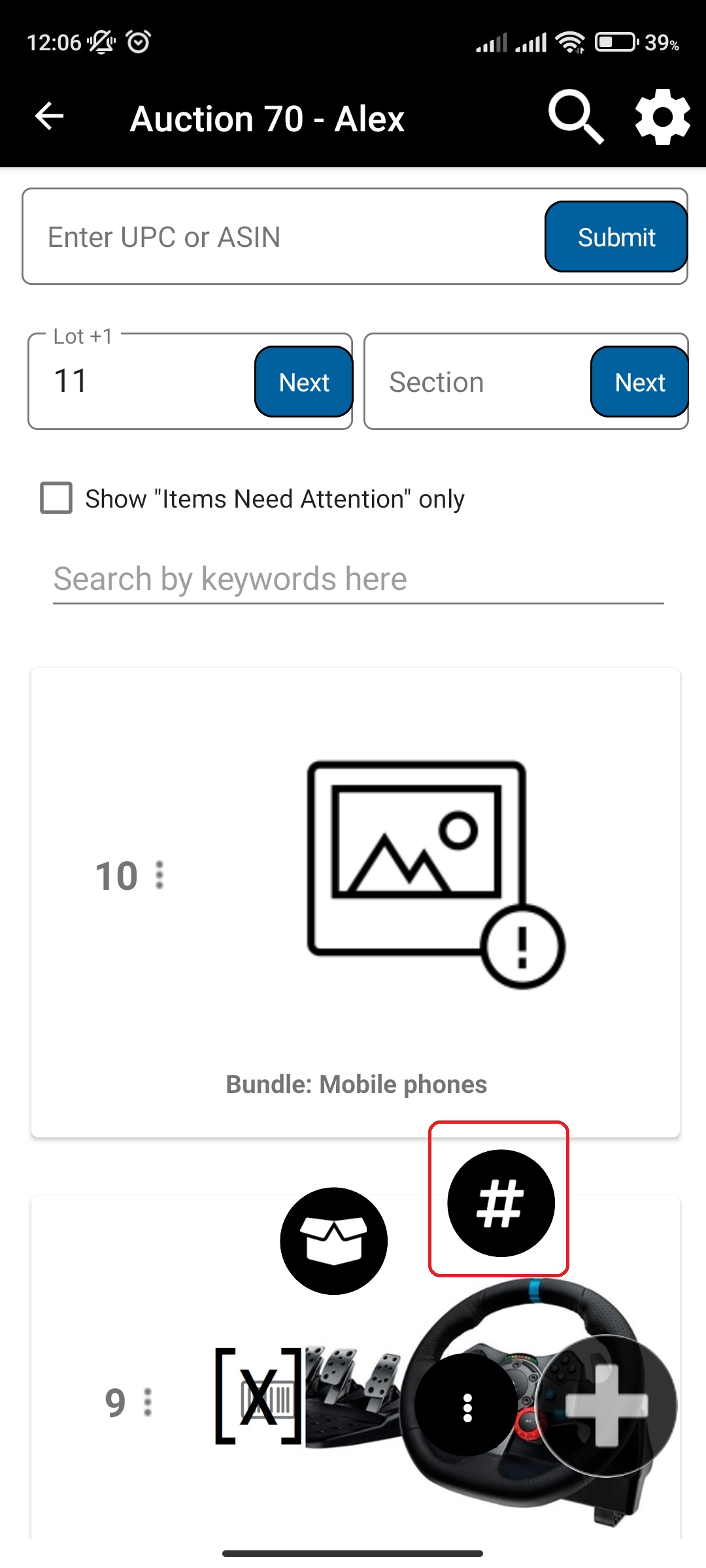The height and width of the screenshot is (1568, 706).
Task: Tap the Search by keywords field
Action: pyautogui.click(x=358, y=580)
